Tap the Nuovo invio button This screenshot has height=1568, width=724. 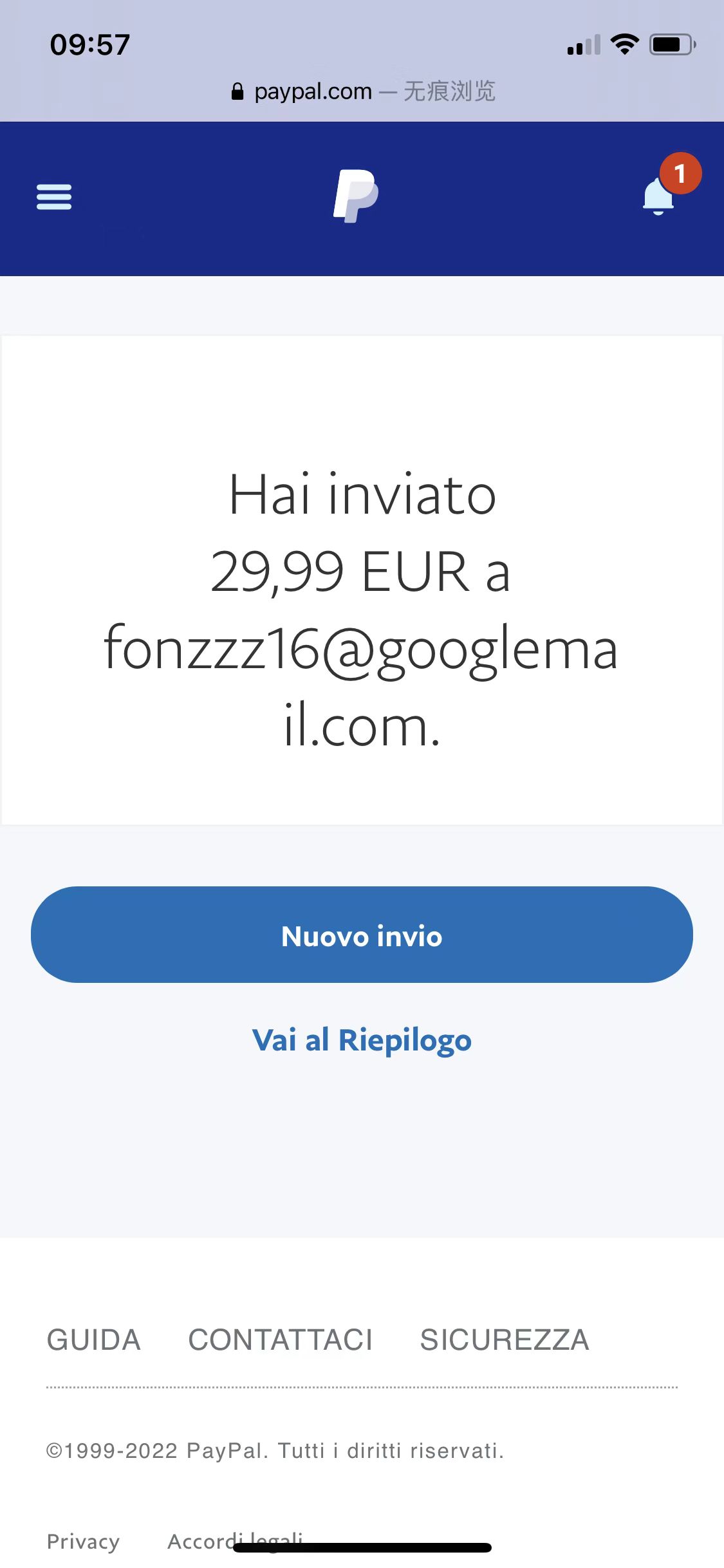click(362, 935)
